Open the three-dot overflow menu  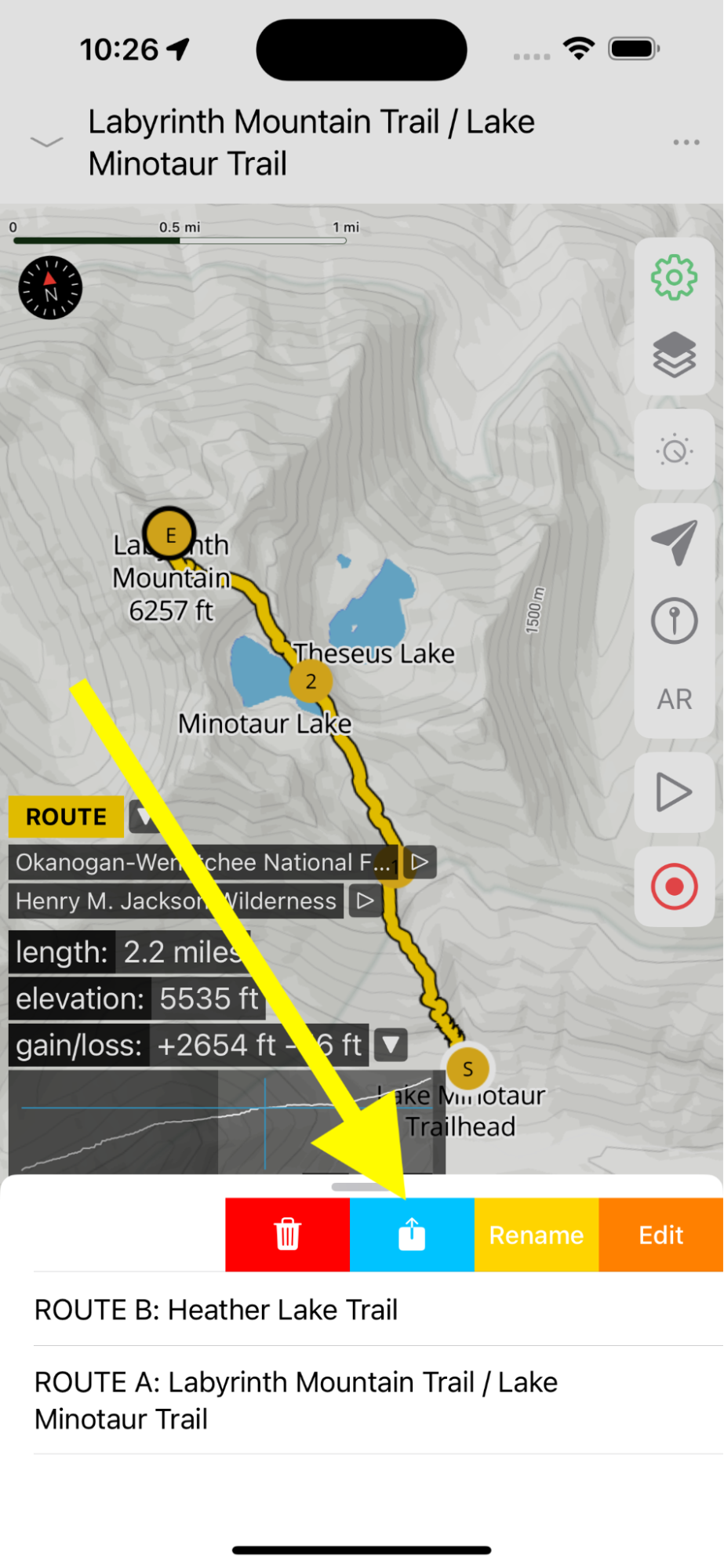pyautogui.click(x=686, y=142)
